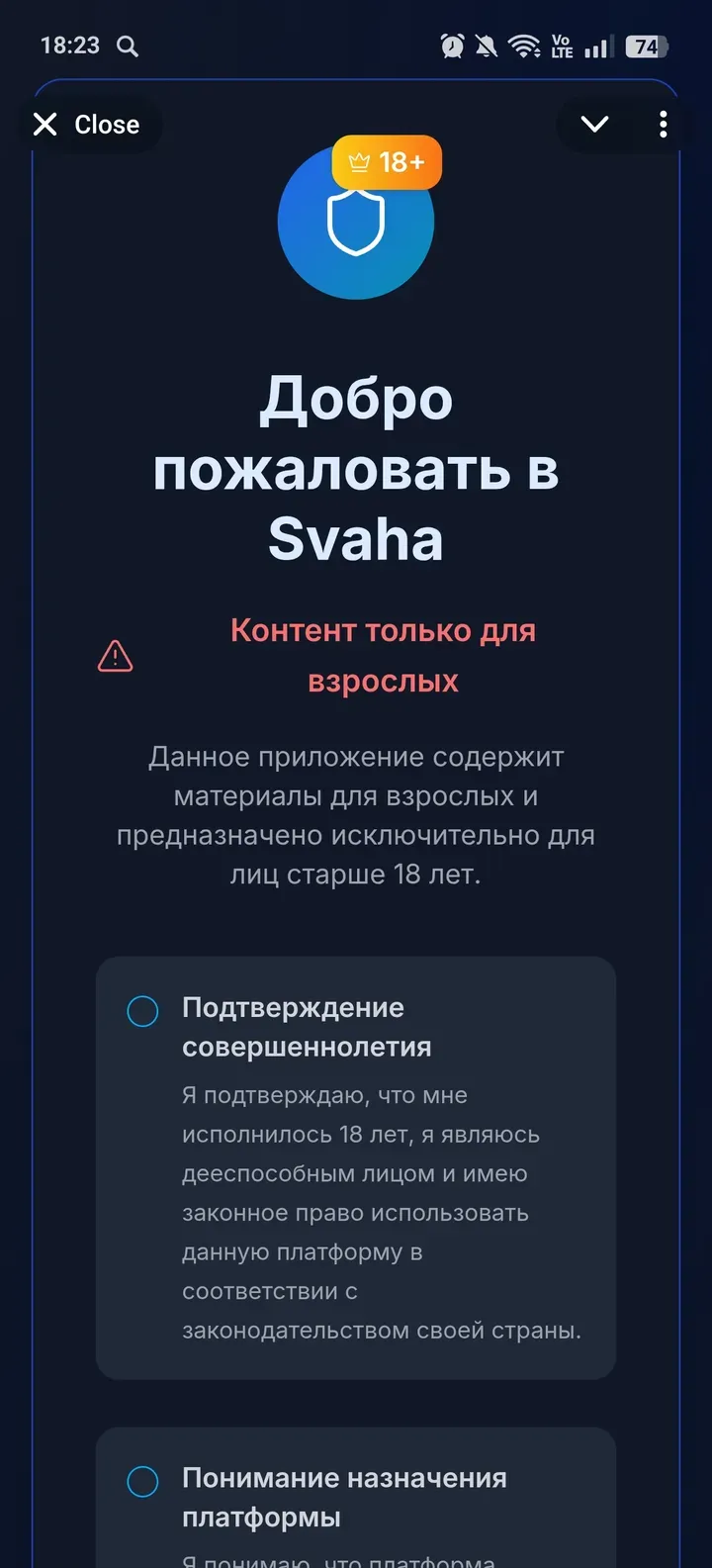Tap the Контент только для взрослых heading
The image size is (712, 1568).
383,655
